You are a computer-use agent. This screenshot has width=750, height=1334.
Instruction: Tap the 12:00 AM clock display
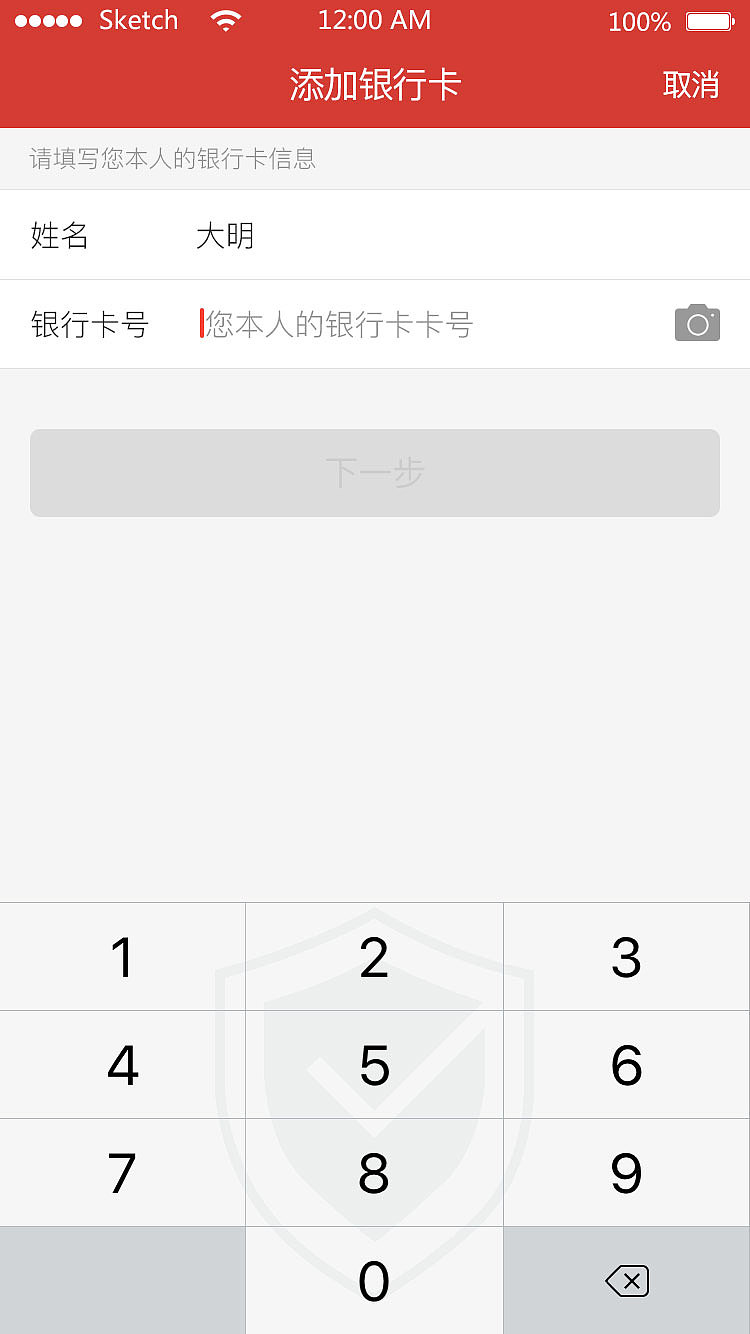tap(374, 20)
